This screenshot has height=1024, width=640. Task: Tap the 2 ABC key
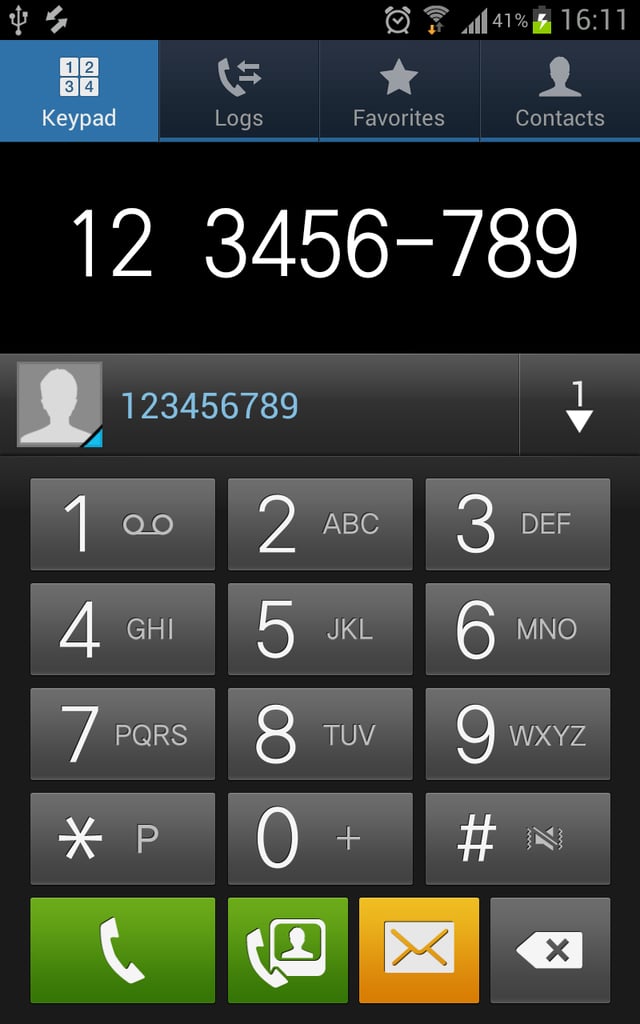coord(320,524)
